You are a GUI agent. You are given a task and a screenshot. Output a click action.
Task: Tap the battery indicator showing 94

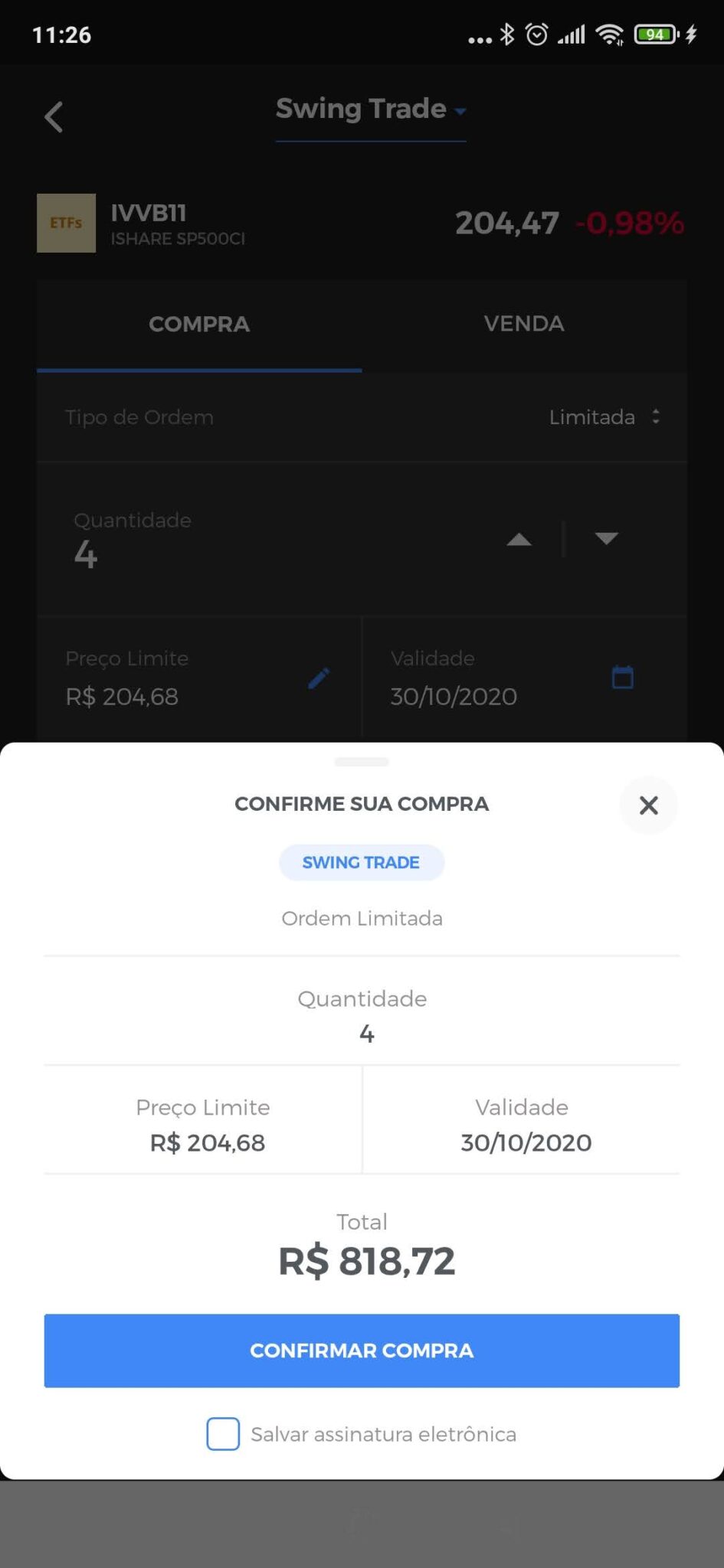click(655, 33)
